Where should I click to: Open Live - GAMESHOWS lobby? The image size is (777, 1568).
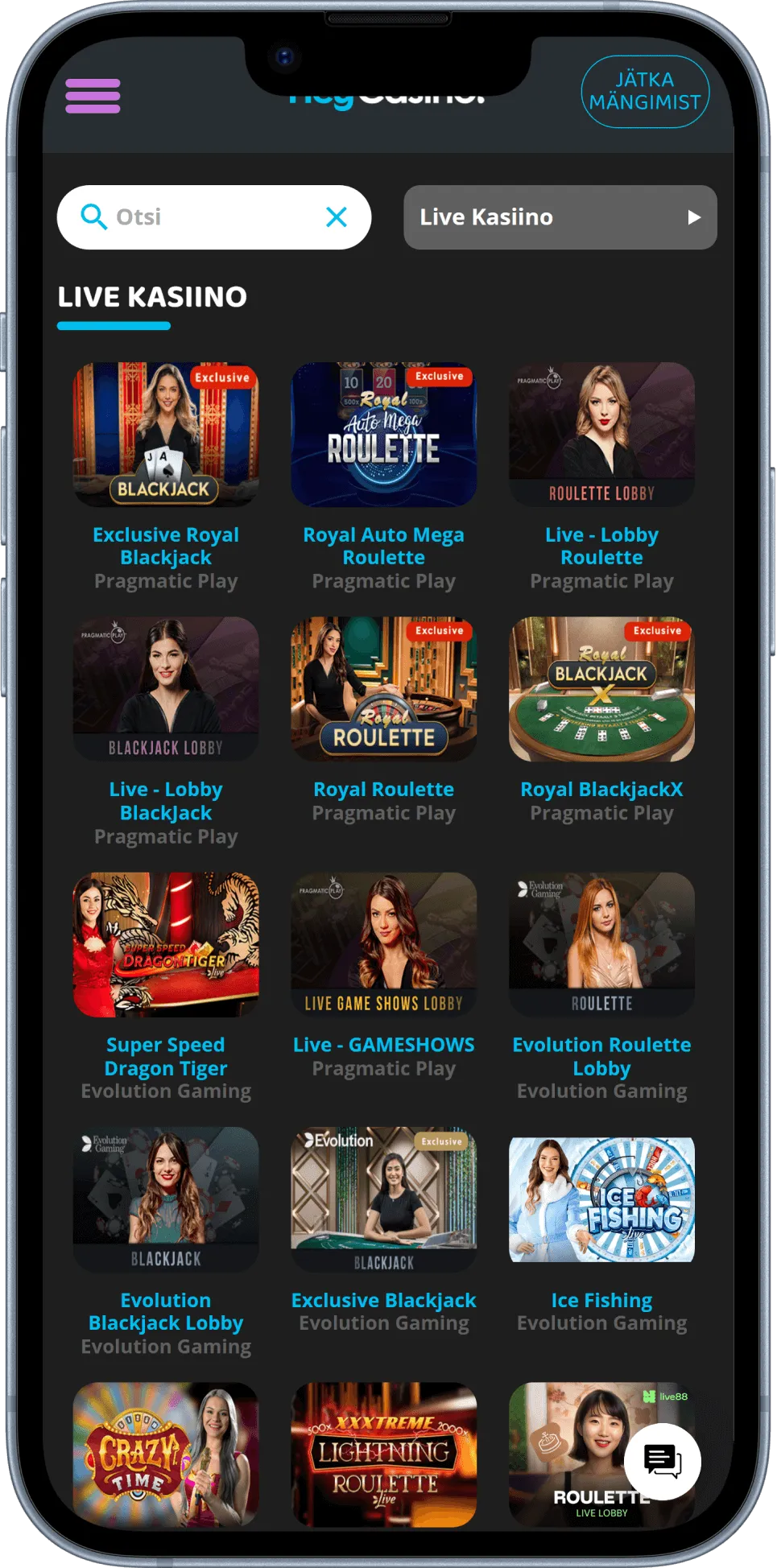tap(383, 944)
